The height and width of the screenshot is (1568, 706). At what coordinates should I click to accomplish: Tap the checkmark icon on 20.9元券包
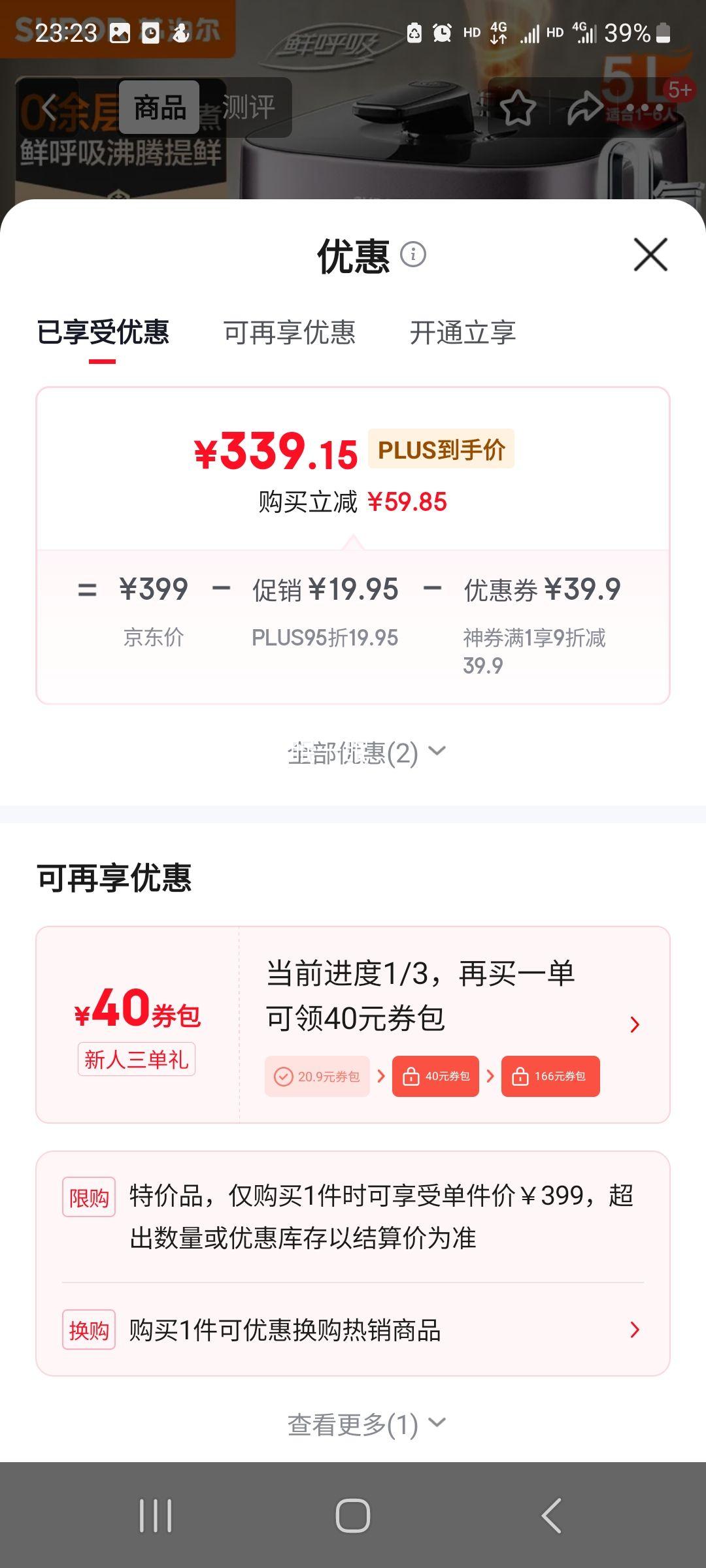coord(282,1076)
